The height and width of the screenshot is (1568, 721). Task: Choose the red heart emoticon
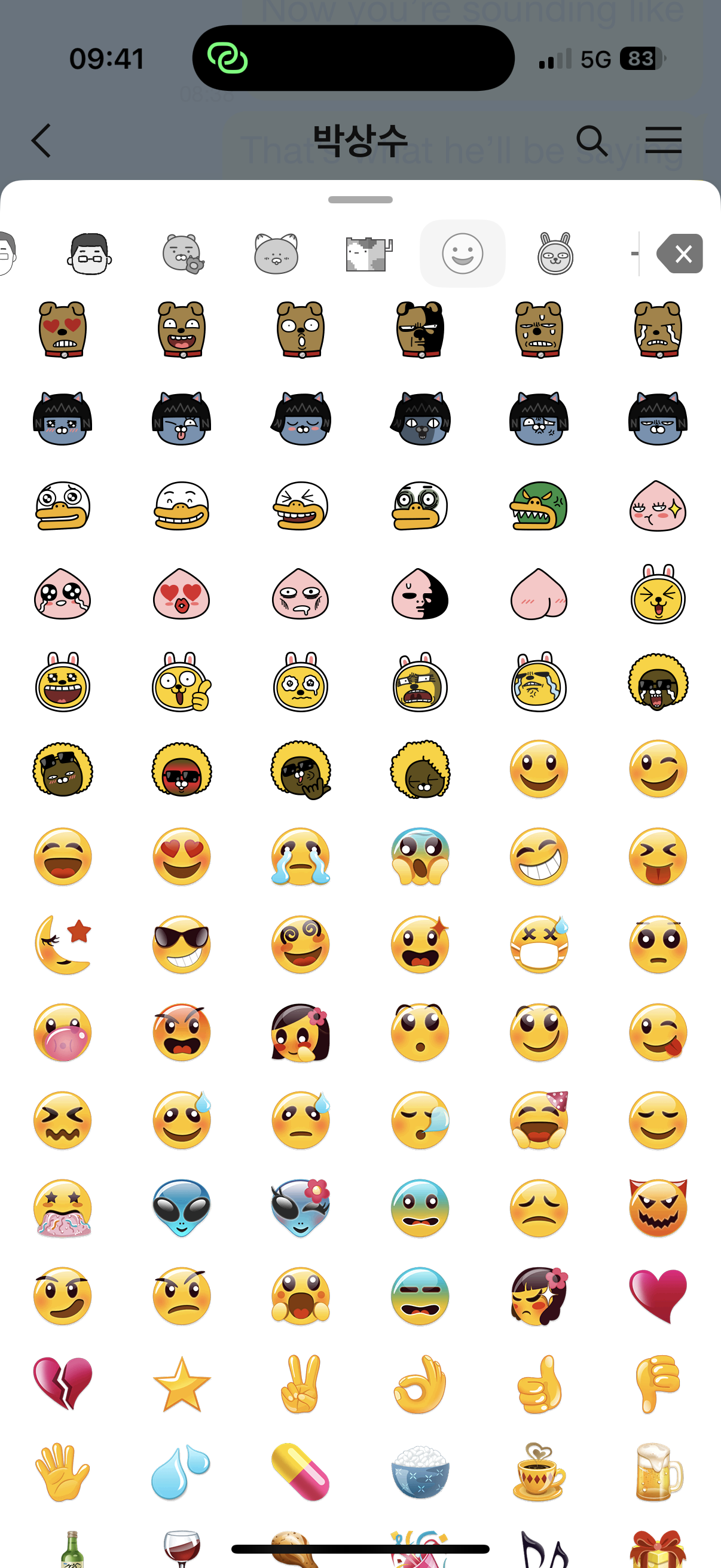657,1295
